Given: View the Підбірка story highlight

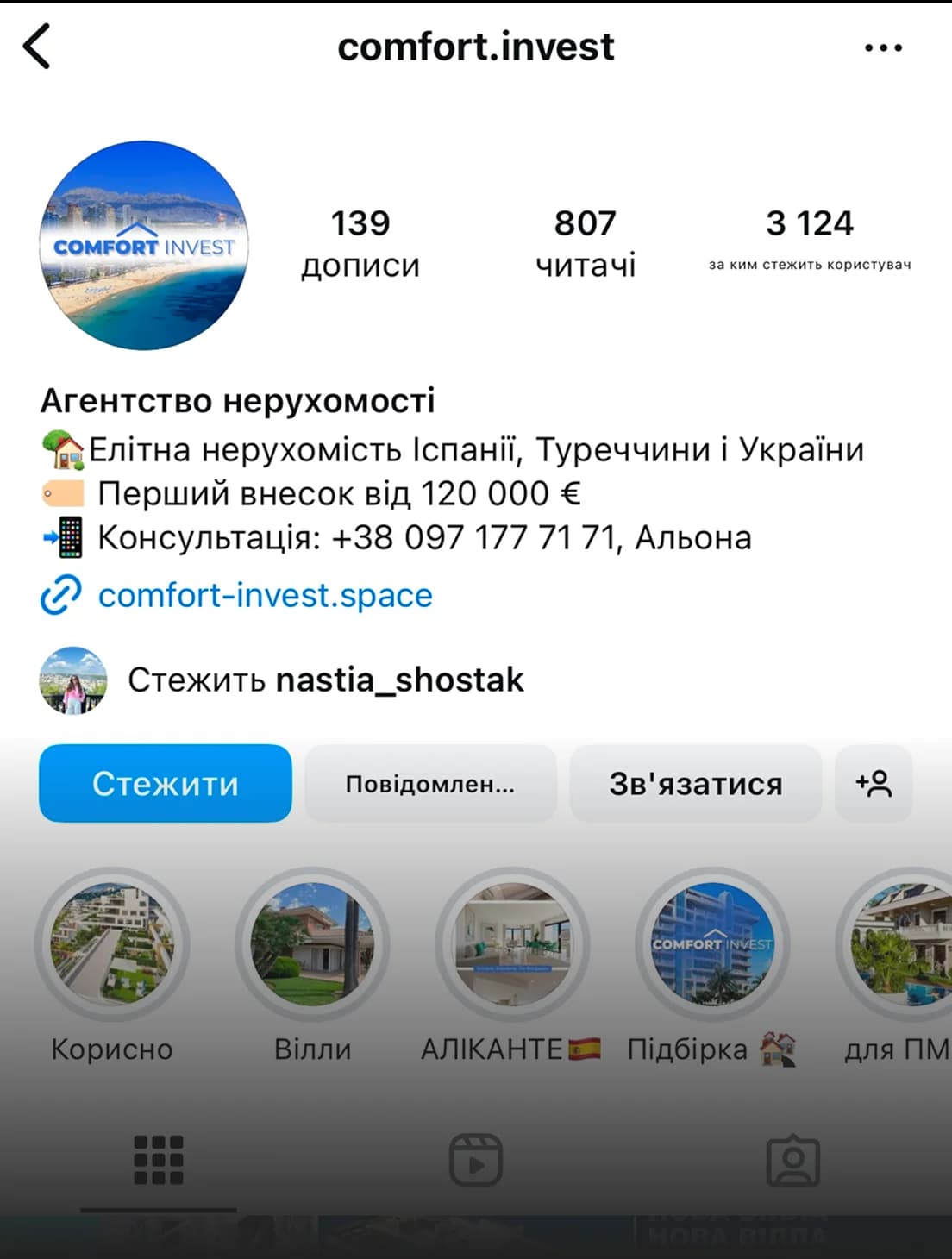Looking at the screenshot, I should (x=712, y=945).
